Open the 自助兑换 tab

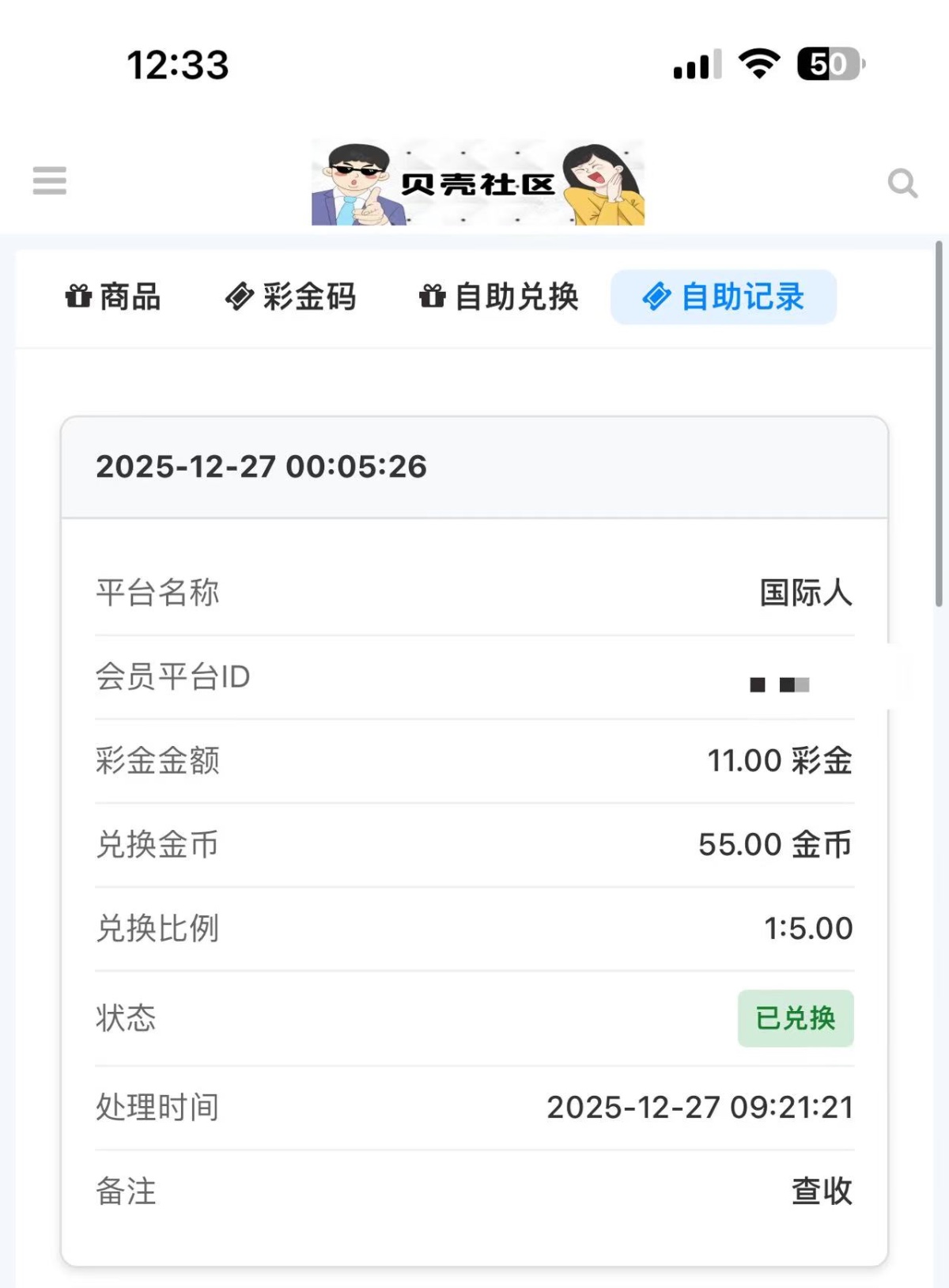click(x=499, y=297)
